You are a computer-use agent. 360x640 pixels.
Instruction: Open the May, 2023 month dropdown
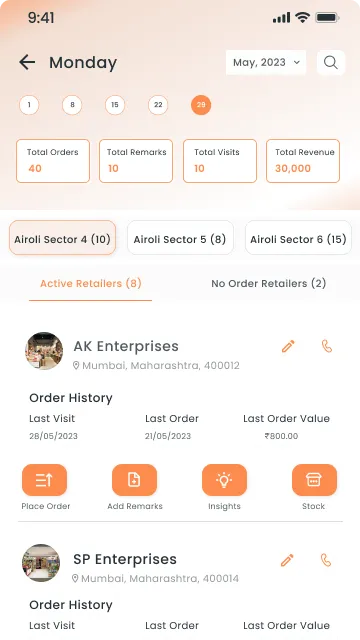(x=266, y=62)
